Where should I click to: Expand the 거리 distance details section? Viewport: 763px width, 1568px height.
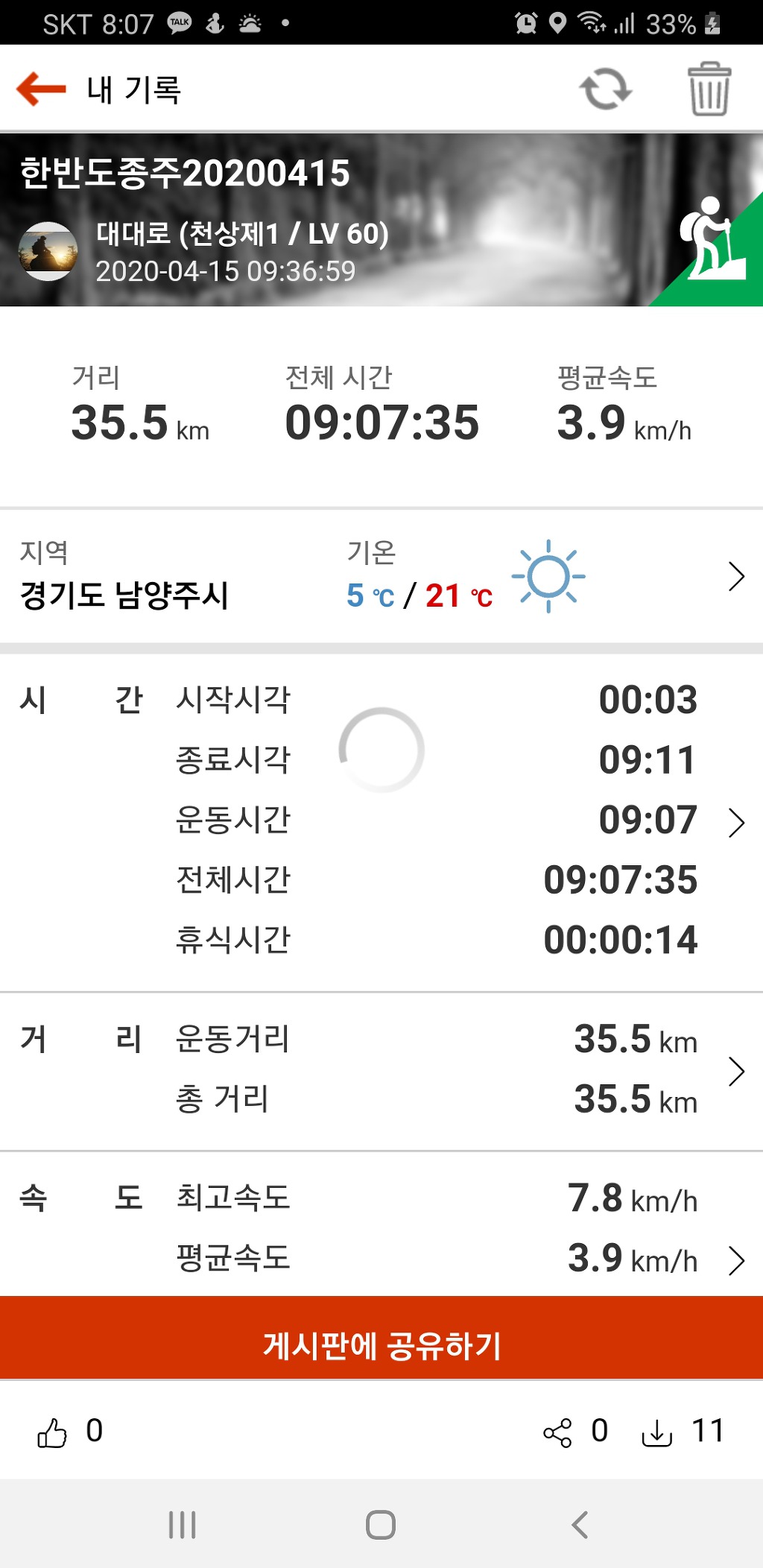(x=736, y=1072)
